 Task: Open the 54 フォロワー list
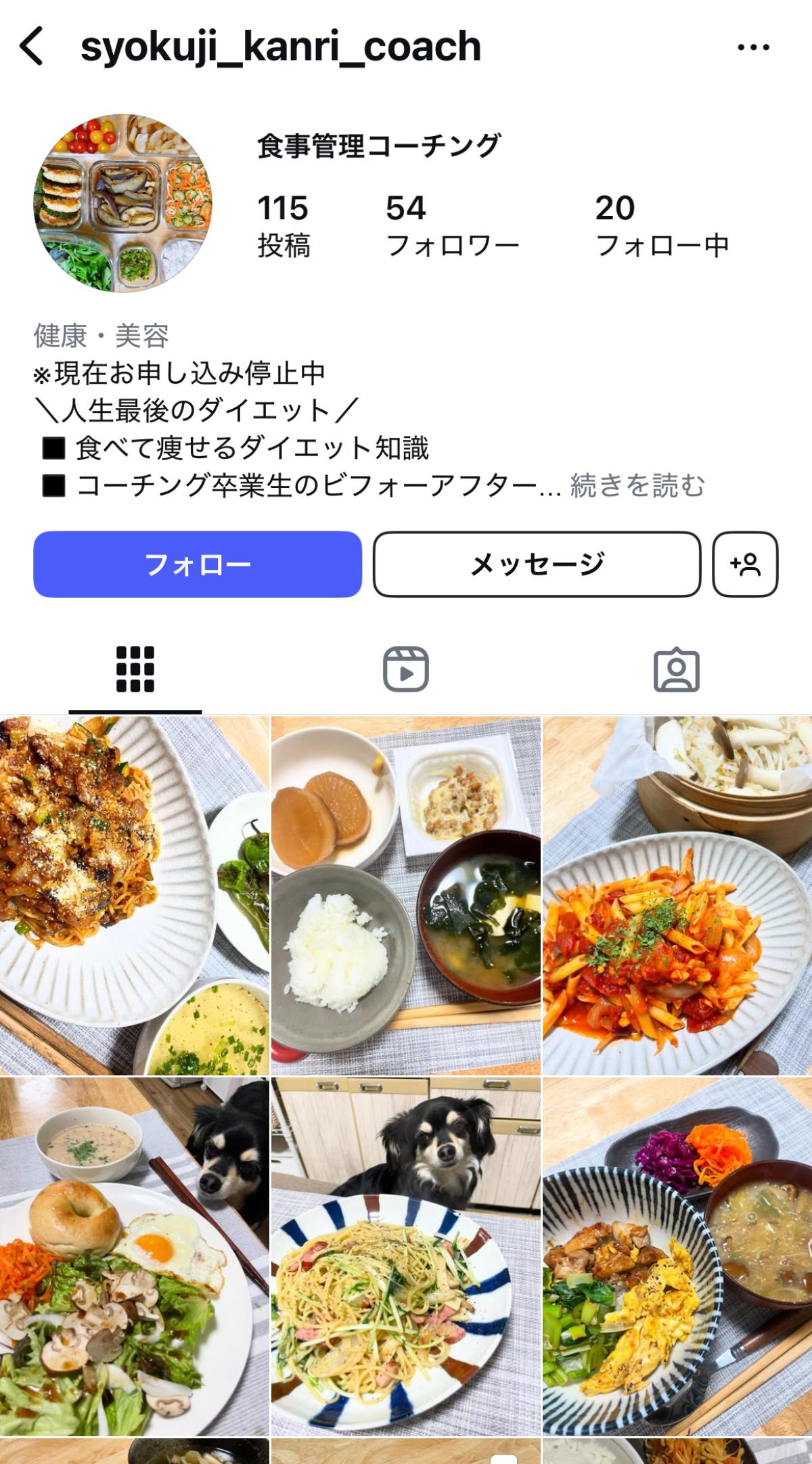point(452,226)
